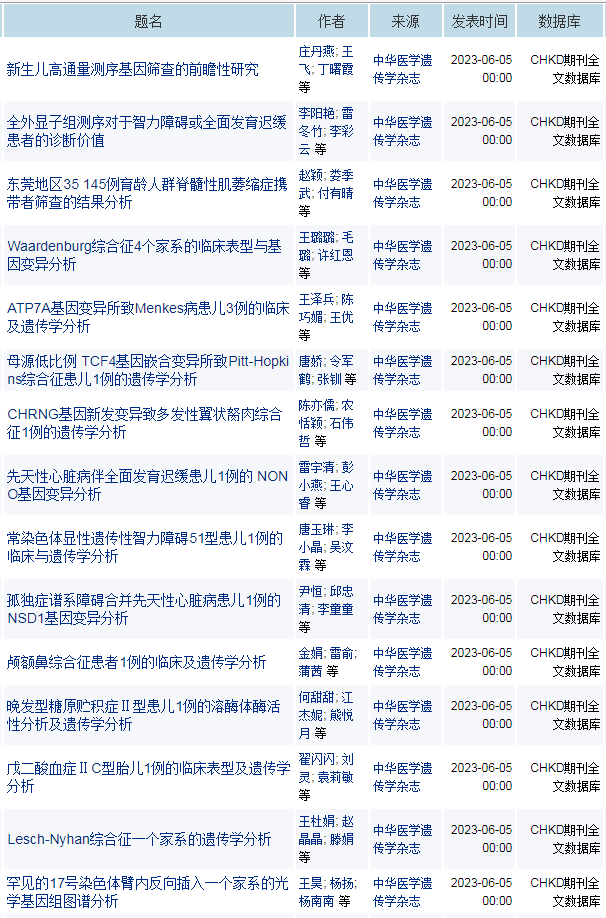Open CHRNG基因新发变异 article
Screen dimensions: 606x918
[144, 423]
